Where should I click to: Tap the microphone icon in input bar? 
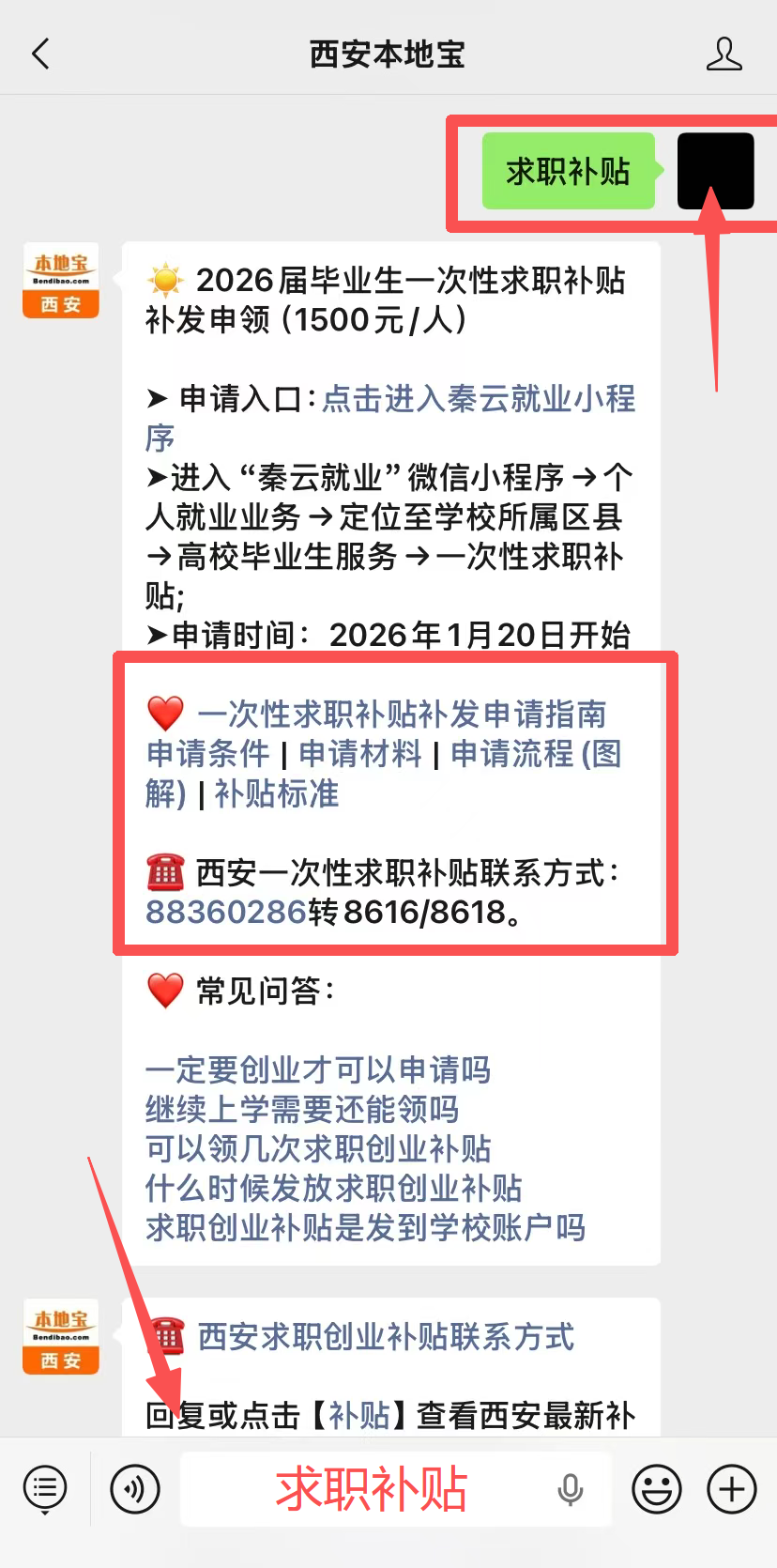pyautogui.click(x=571, y=1488)
